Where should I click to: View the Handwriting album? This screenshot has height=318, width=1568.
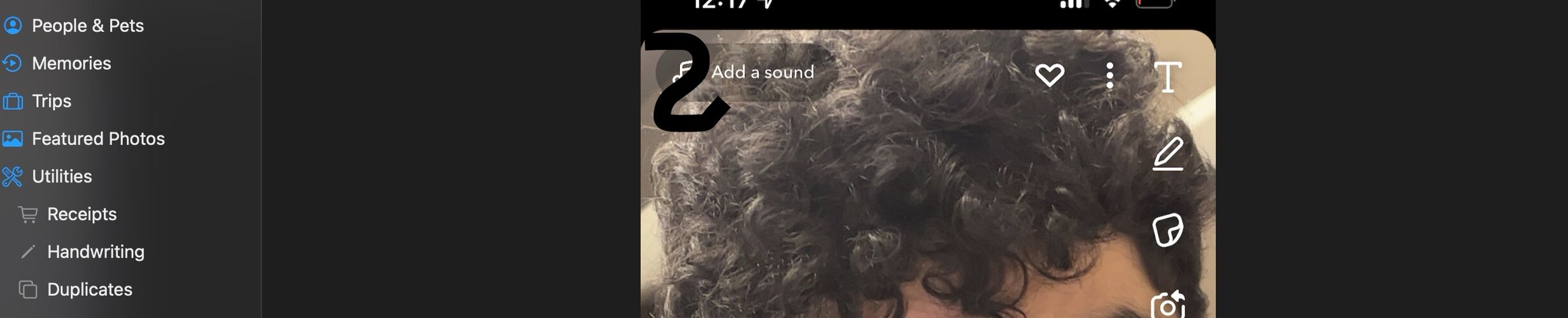pyautogui.click(x=96, y=252)
